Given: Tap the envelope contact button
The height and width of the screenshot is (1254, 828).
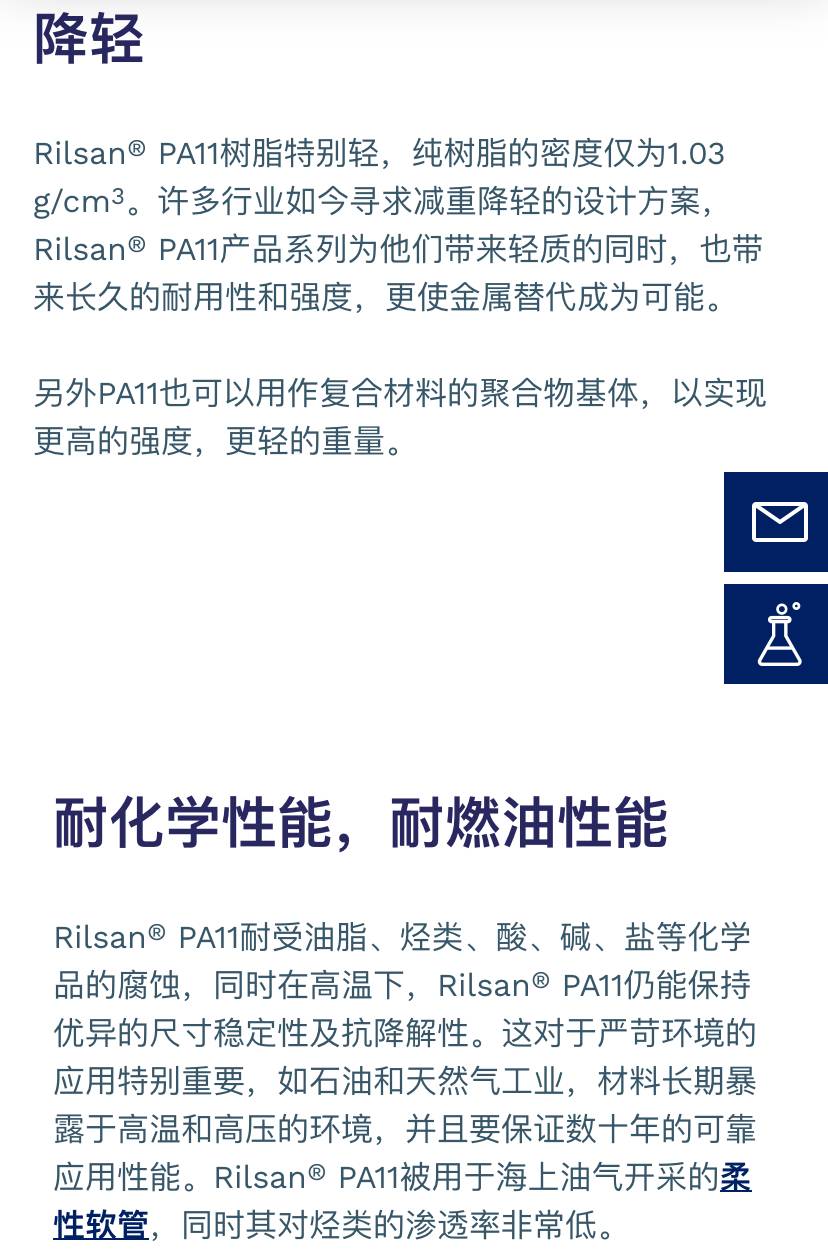Looking at the screenshot, I should 777,522.
